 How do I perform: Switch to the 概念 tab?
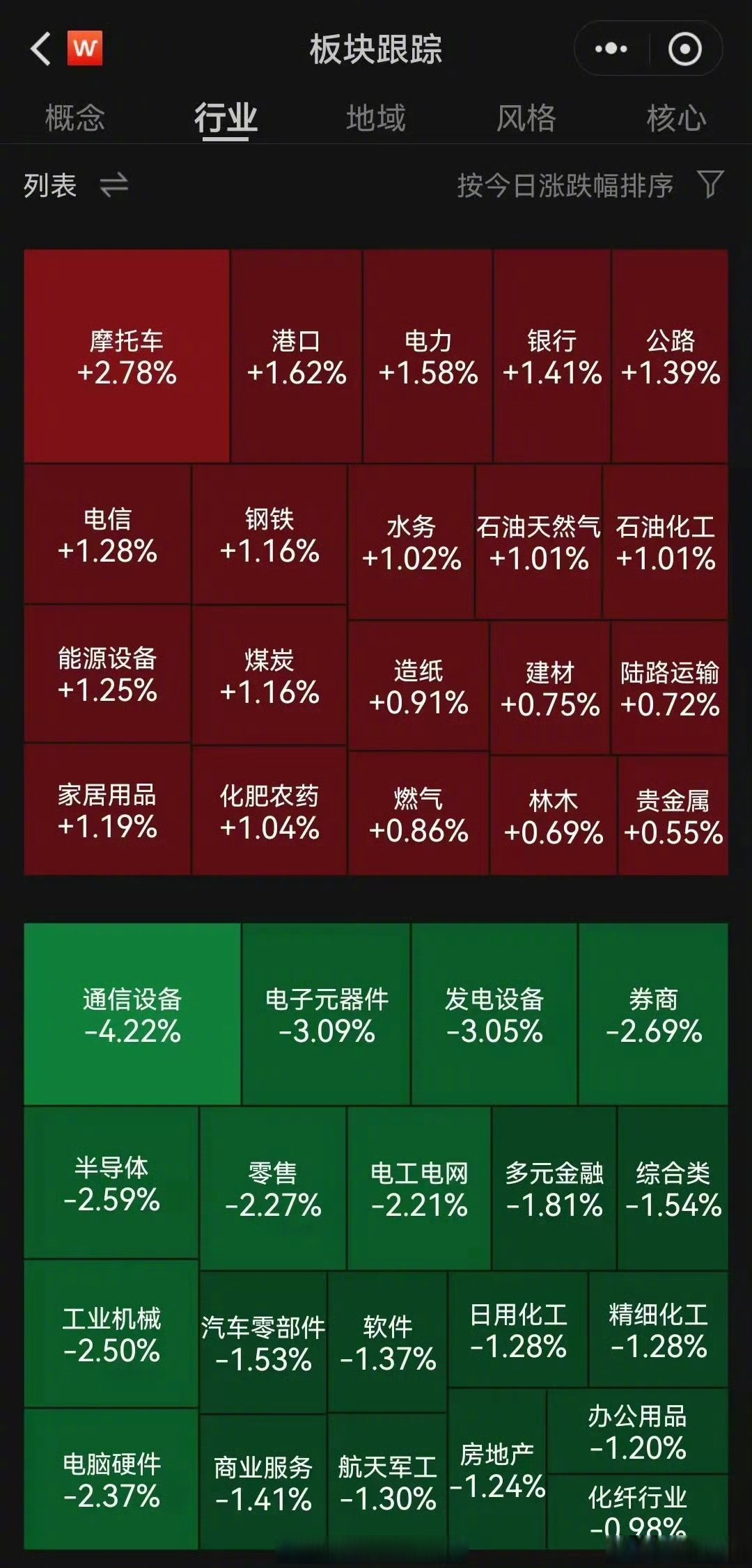click(75, 118)
